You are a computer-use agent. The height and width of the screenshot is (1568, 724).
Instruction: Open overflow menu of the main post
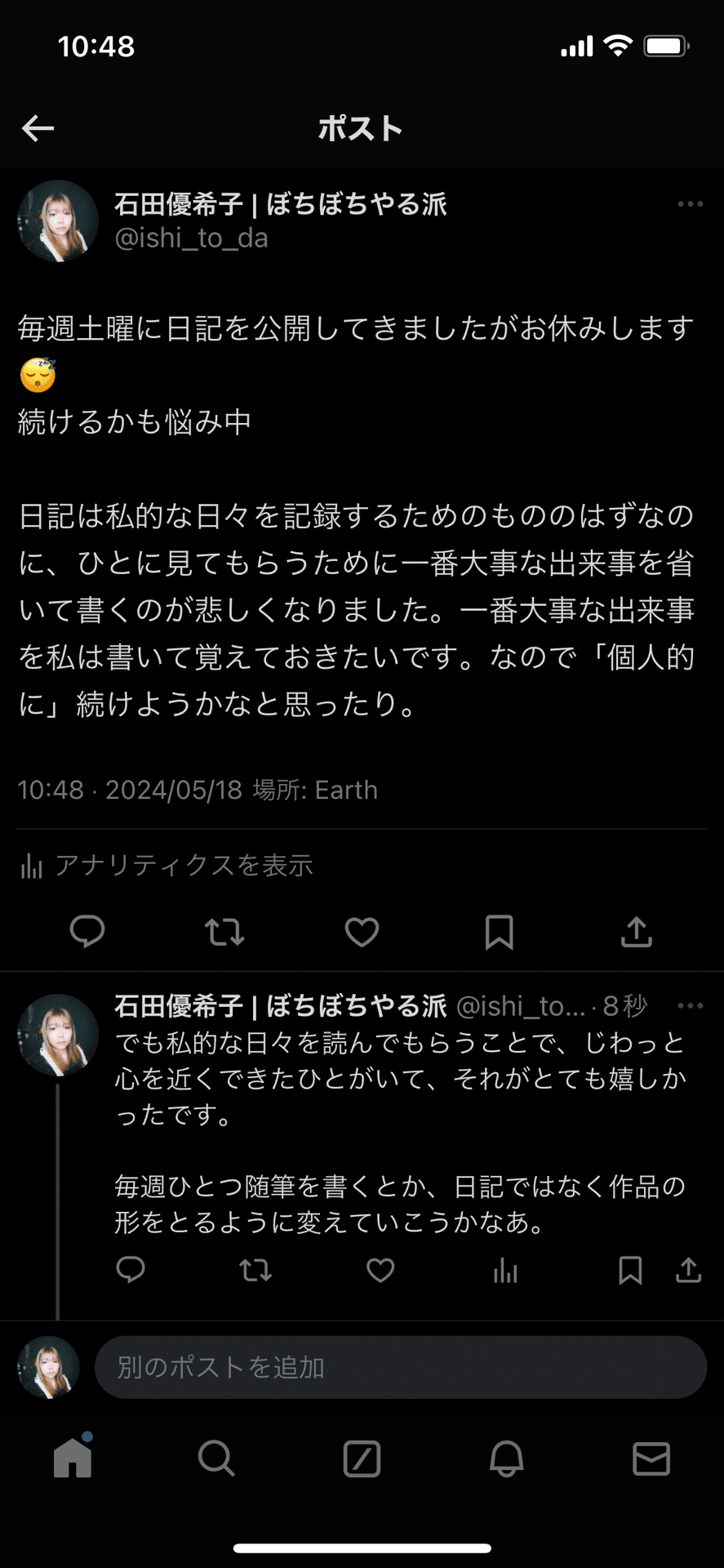pyautogui.click(x=690, y=204)
